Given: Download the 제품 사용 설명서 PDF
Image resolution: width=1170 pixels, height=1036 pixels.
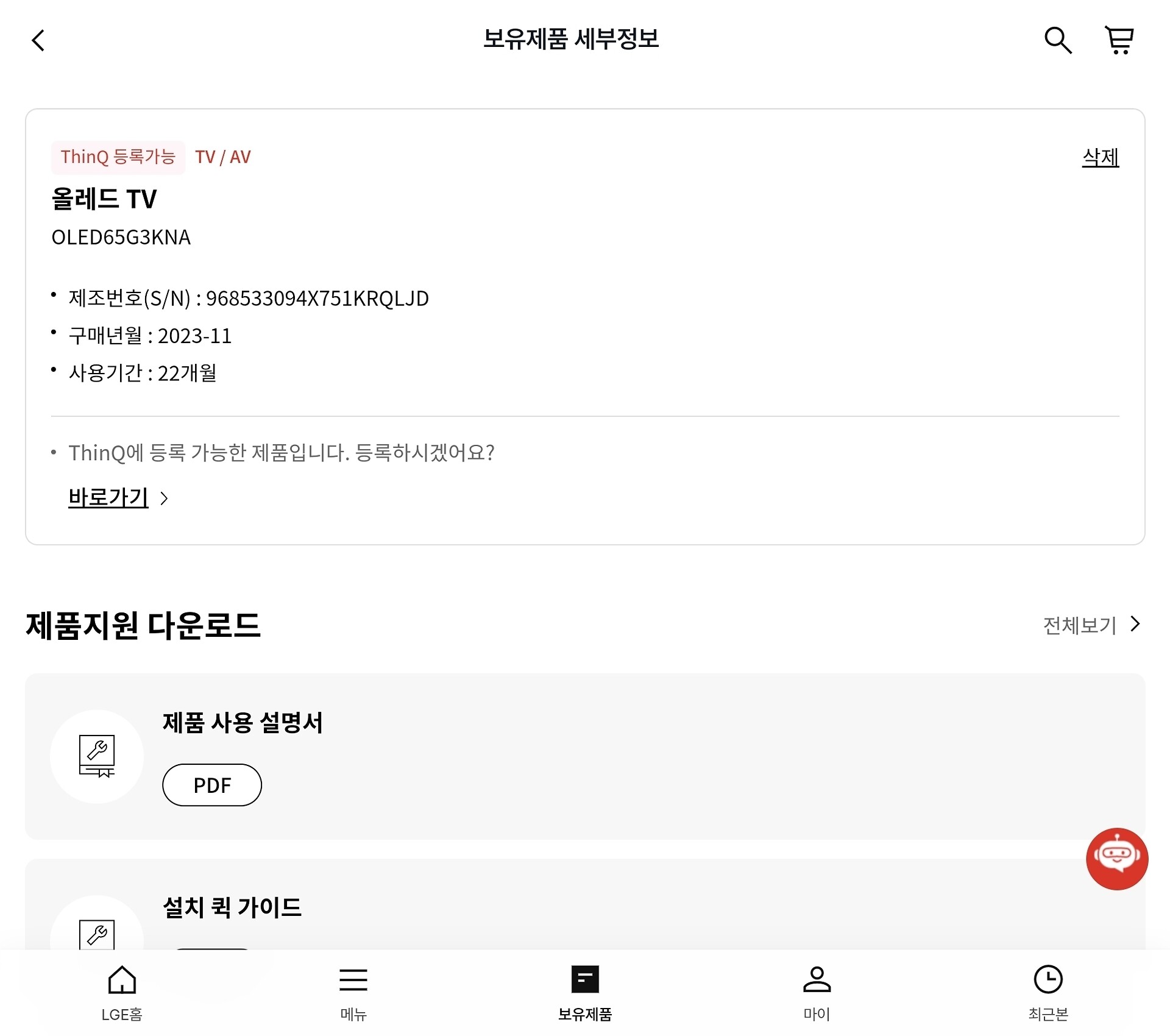Looking at the screenshot, I should [212, 785].
